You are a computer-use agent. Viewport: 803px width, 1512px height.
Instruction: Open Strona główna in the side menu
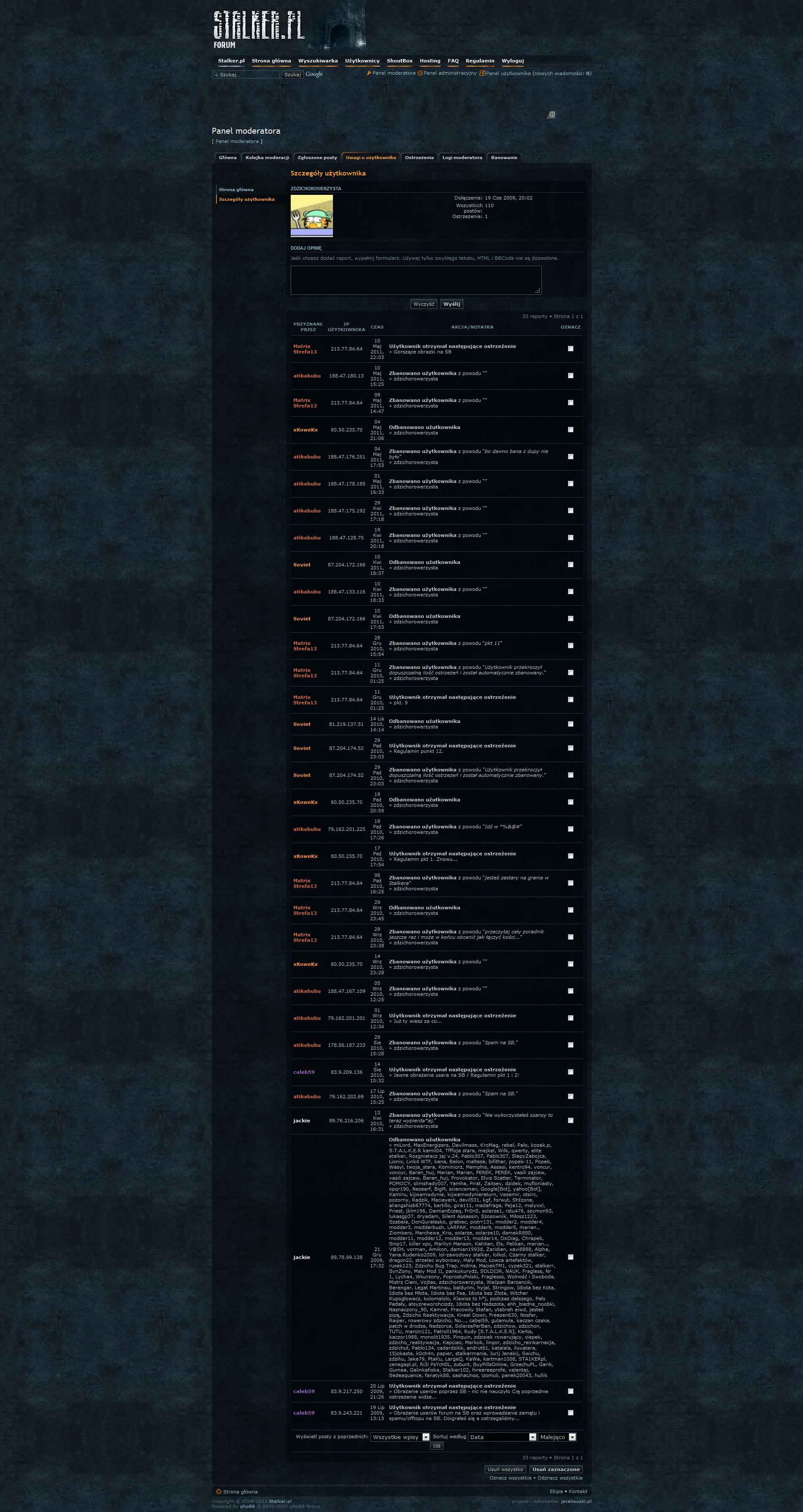point(236,190)
